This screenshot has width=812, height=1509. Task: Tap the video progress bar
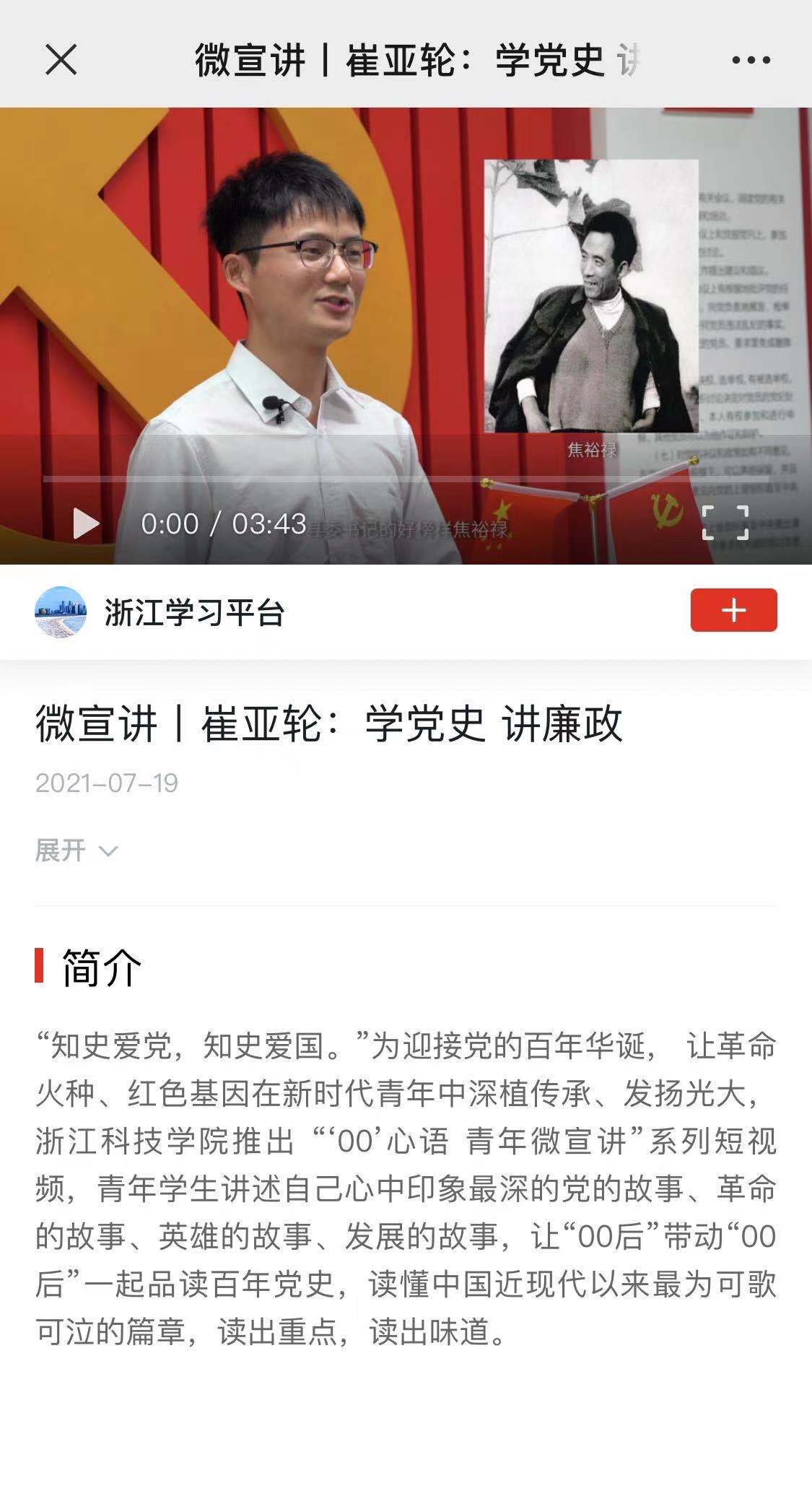tap(404, 479)
